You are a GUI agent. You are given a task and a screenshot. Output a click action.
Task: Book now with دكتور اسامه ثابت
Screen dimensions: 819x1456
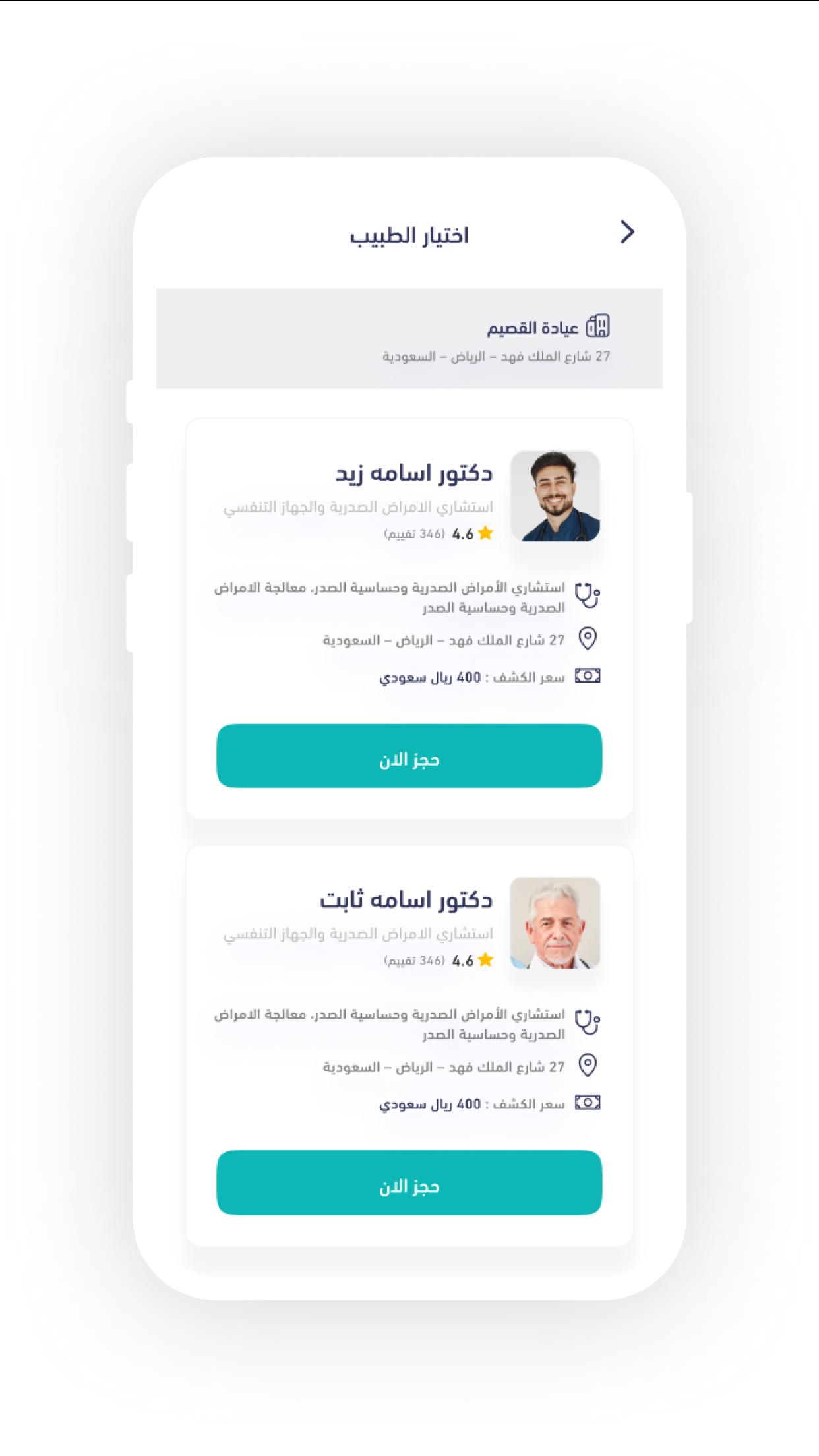[x=409, y=1182]
